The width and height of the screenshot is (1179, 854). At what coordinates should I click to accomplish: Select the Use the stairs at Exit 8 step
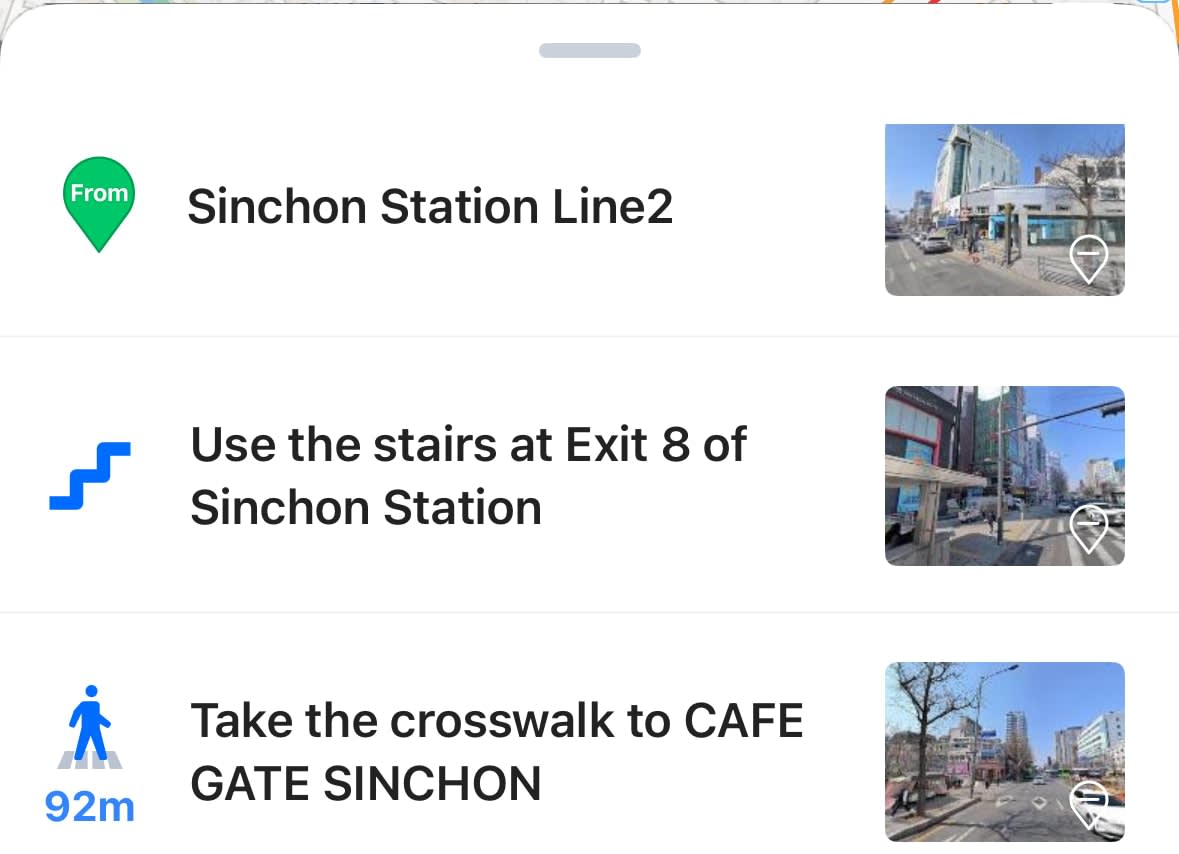tap(468, 476)
